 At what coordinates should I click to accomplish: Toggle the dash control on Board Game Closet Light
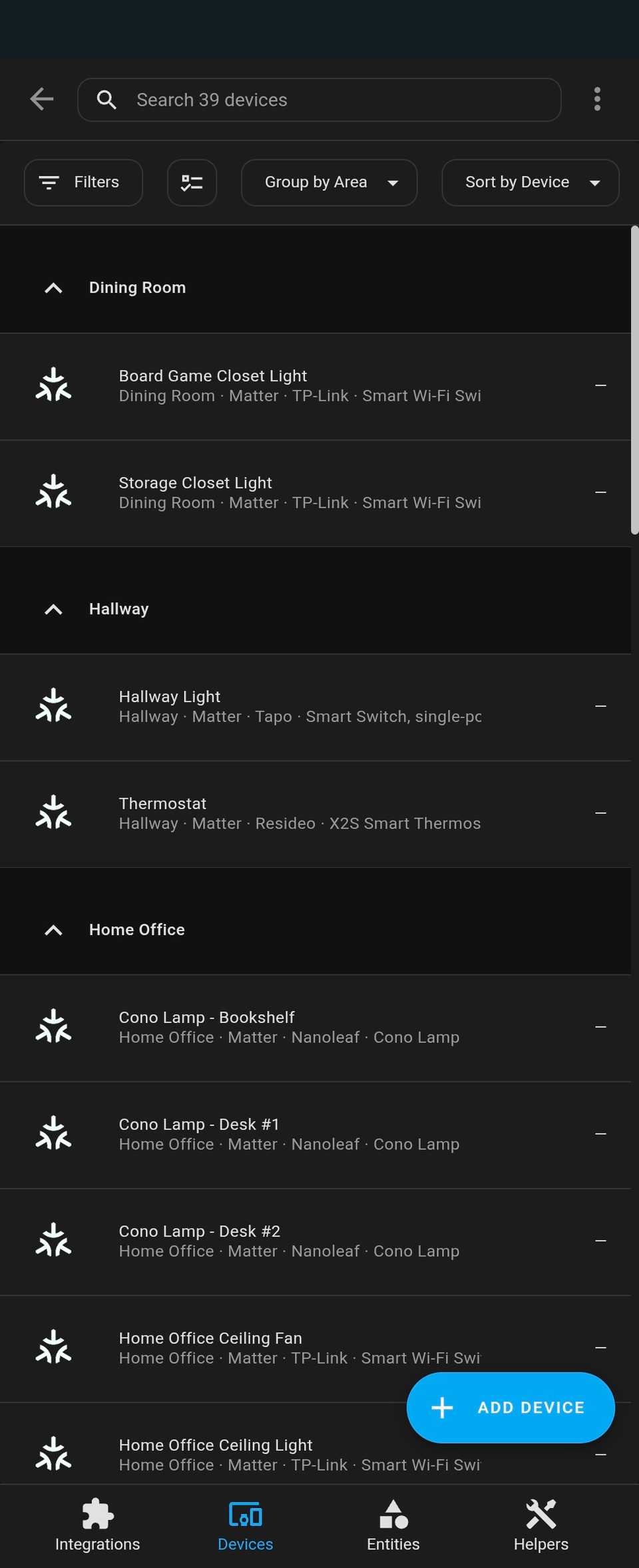(599, 385)
